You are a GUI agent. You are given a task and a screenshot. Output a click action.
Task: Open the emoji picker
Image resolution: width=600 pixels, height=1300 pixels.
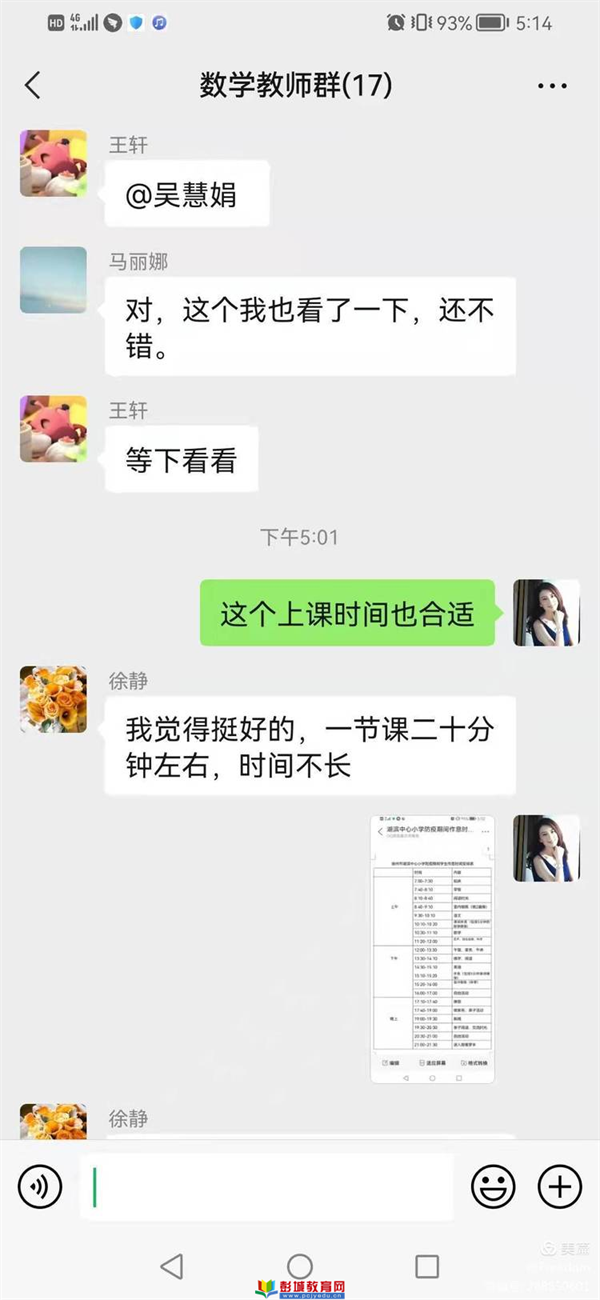[x=493, y=1187]
